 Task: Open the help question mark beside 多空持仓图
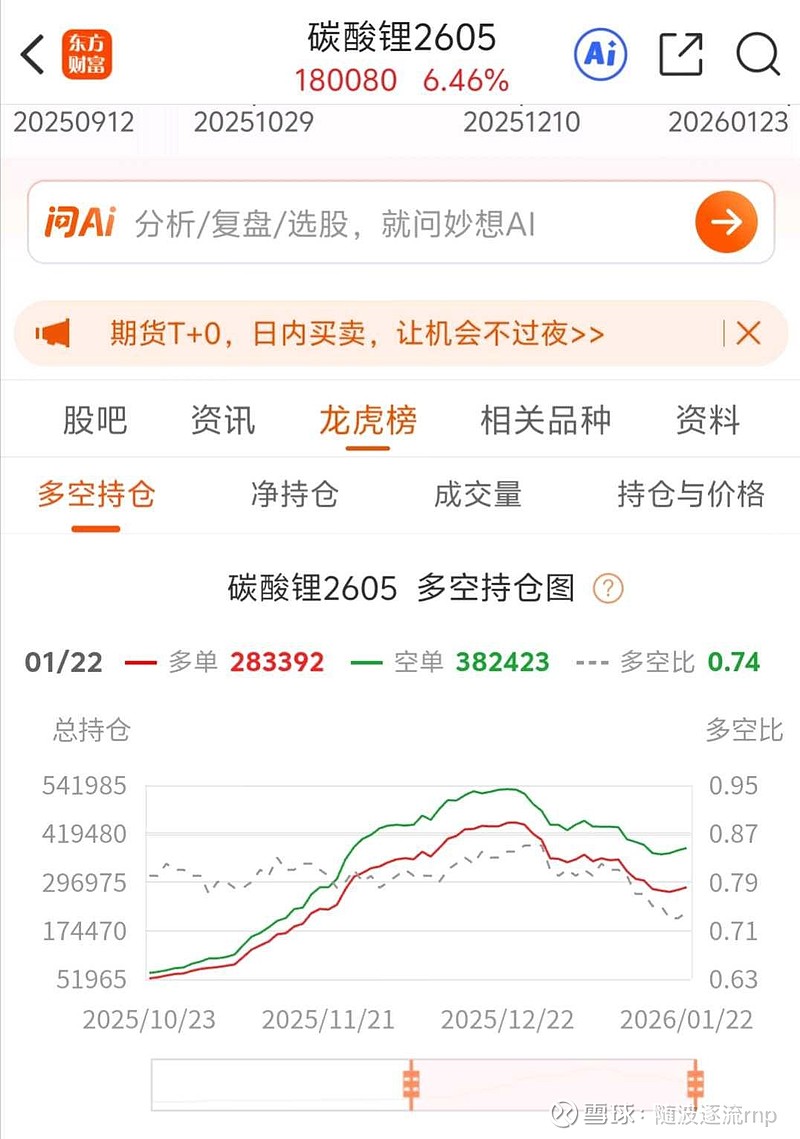(608, 590)
